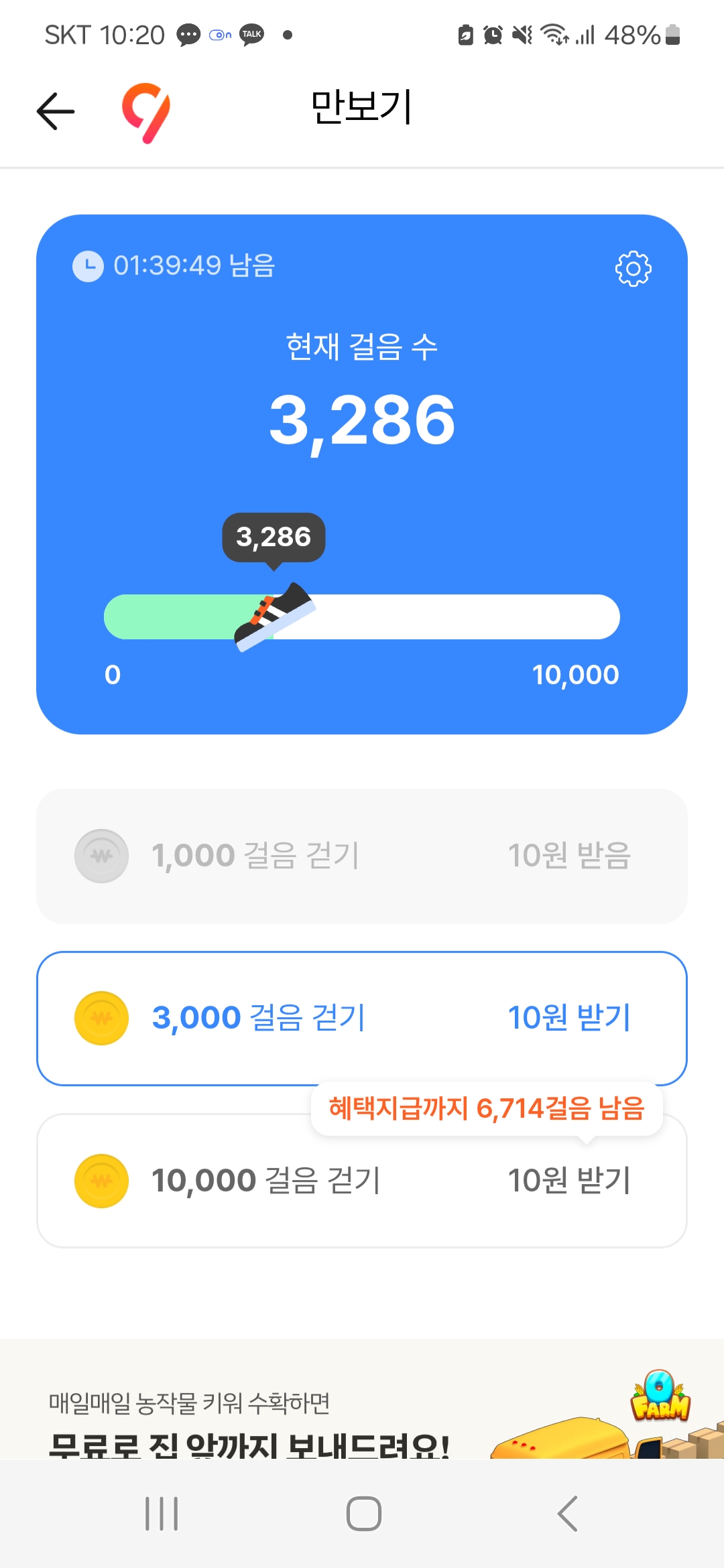Go to the home screen
Image resolution: width=724 pixels, height=1568 pixels.
click(363, 1514)
